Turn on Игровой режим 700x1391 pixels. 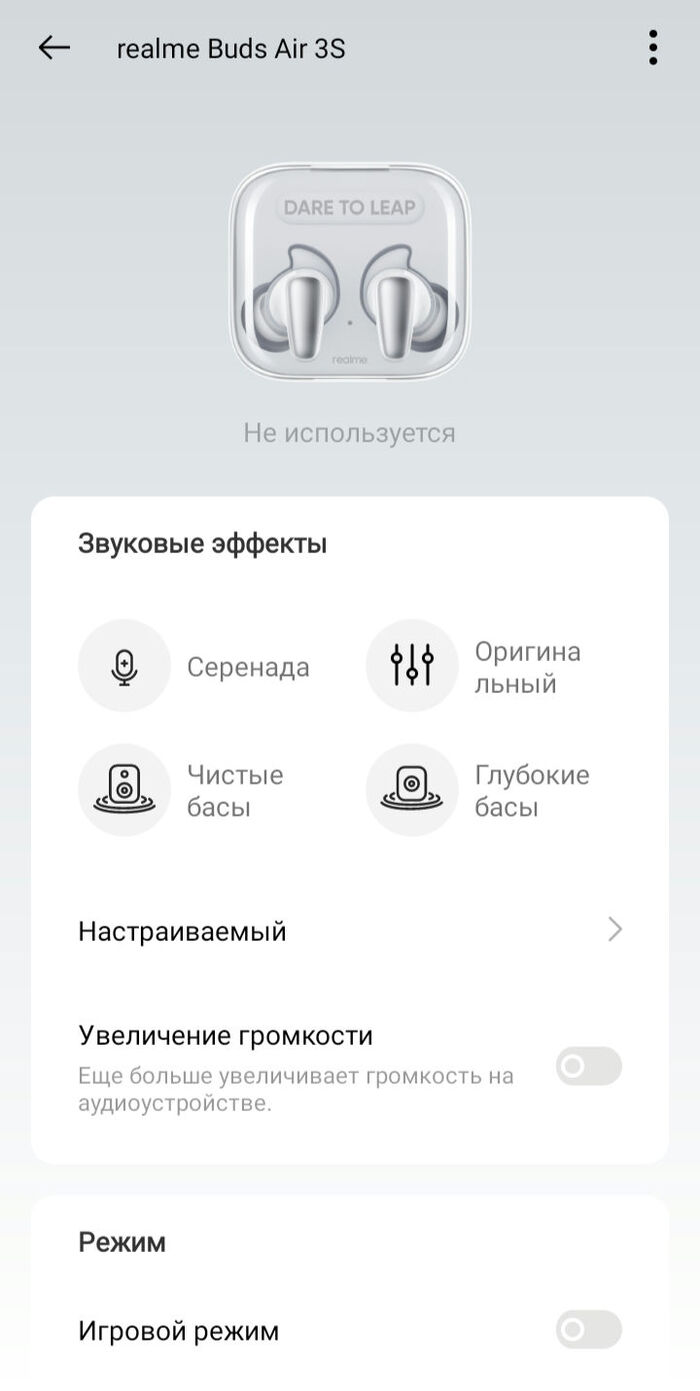(x=588, y=1330)
